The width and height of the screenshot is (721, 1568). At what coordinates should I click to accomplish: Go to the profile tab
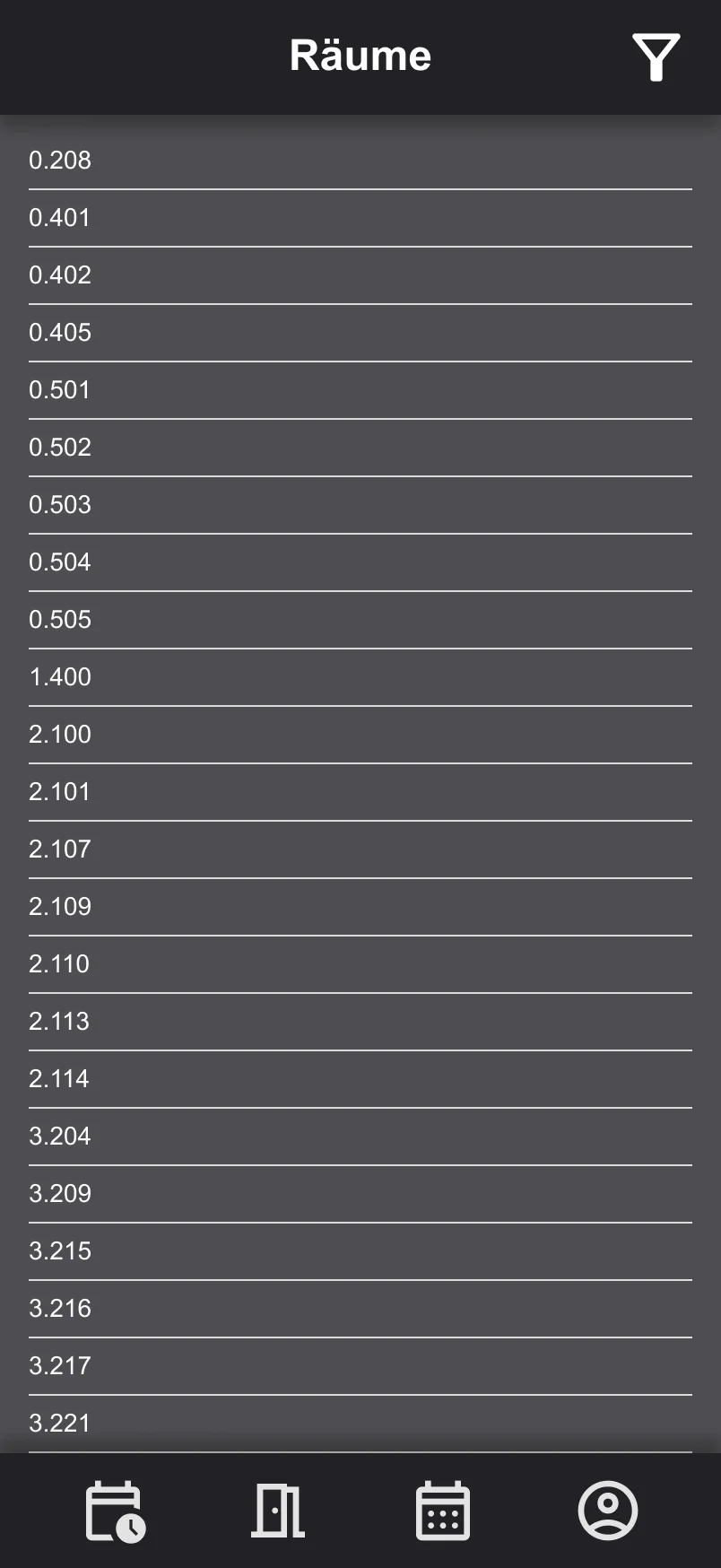click(x=608, y=1511)
